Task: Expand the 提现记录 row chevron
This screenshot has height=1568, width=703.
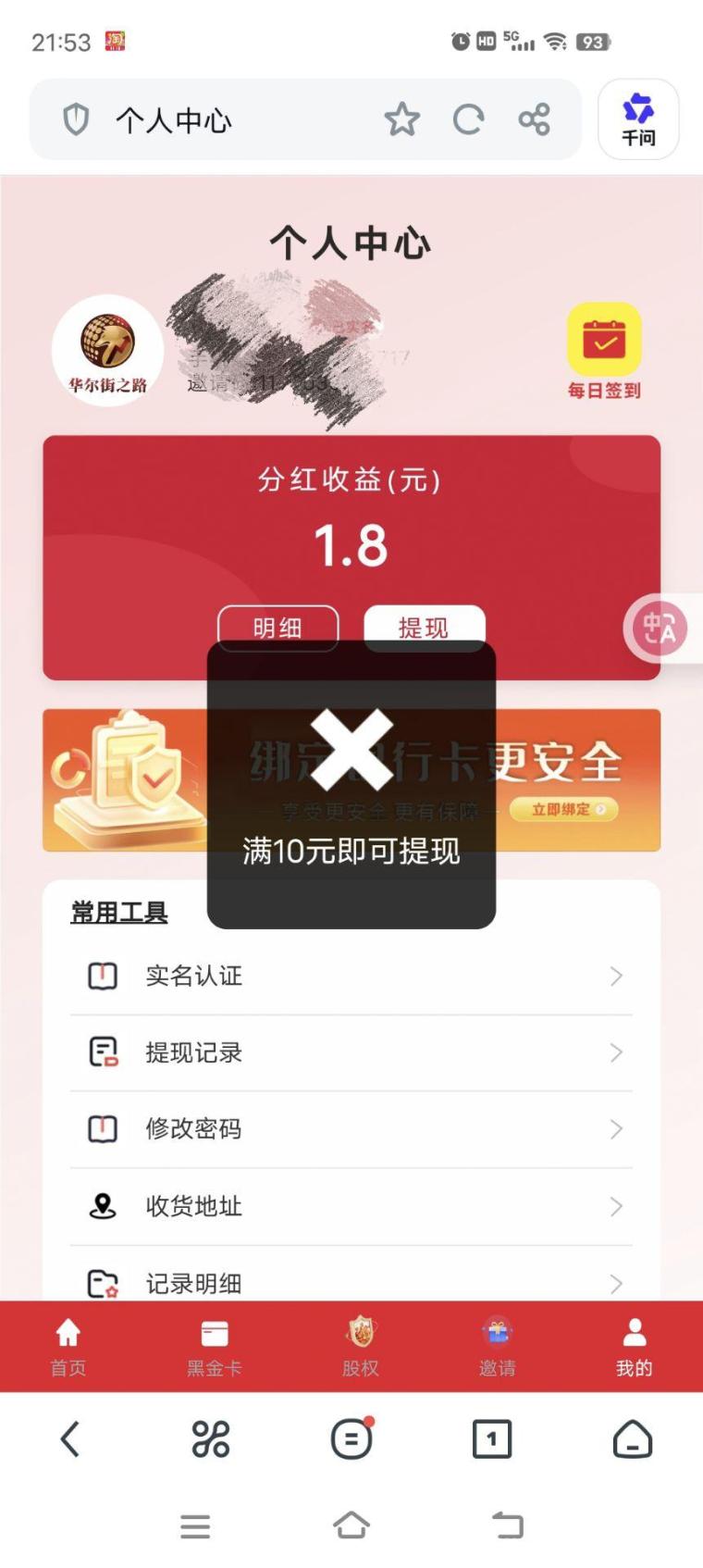Action: coord(616,1052)
